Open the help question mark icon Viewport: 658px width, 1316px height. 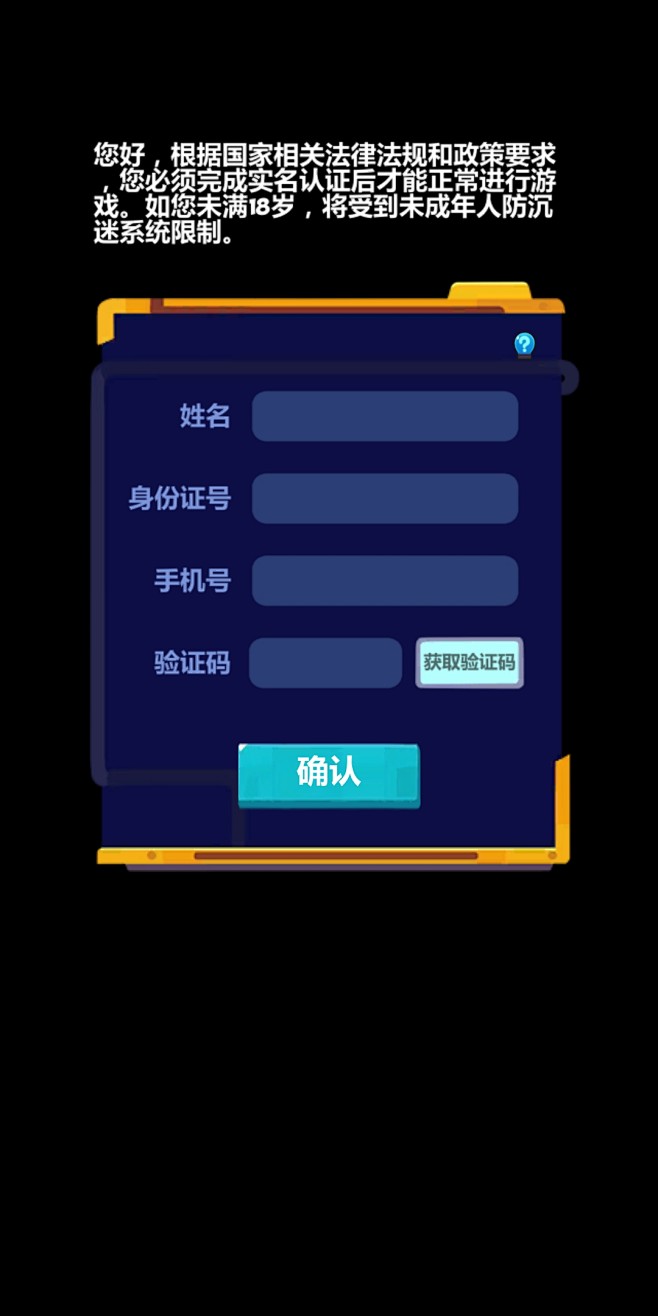[524, 345]
